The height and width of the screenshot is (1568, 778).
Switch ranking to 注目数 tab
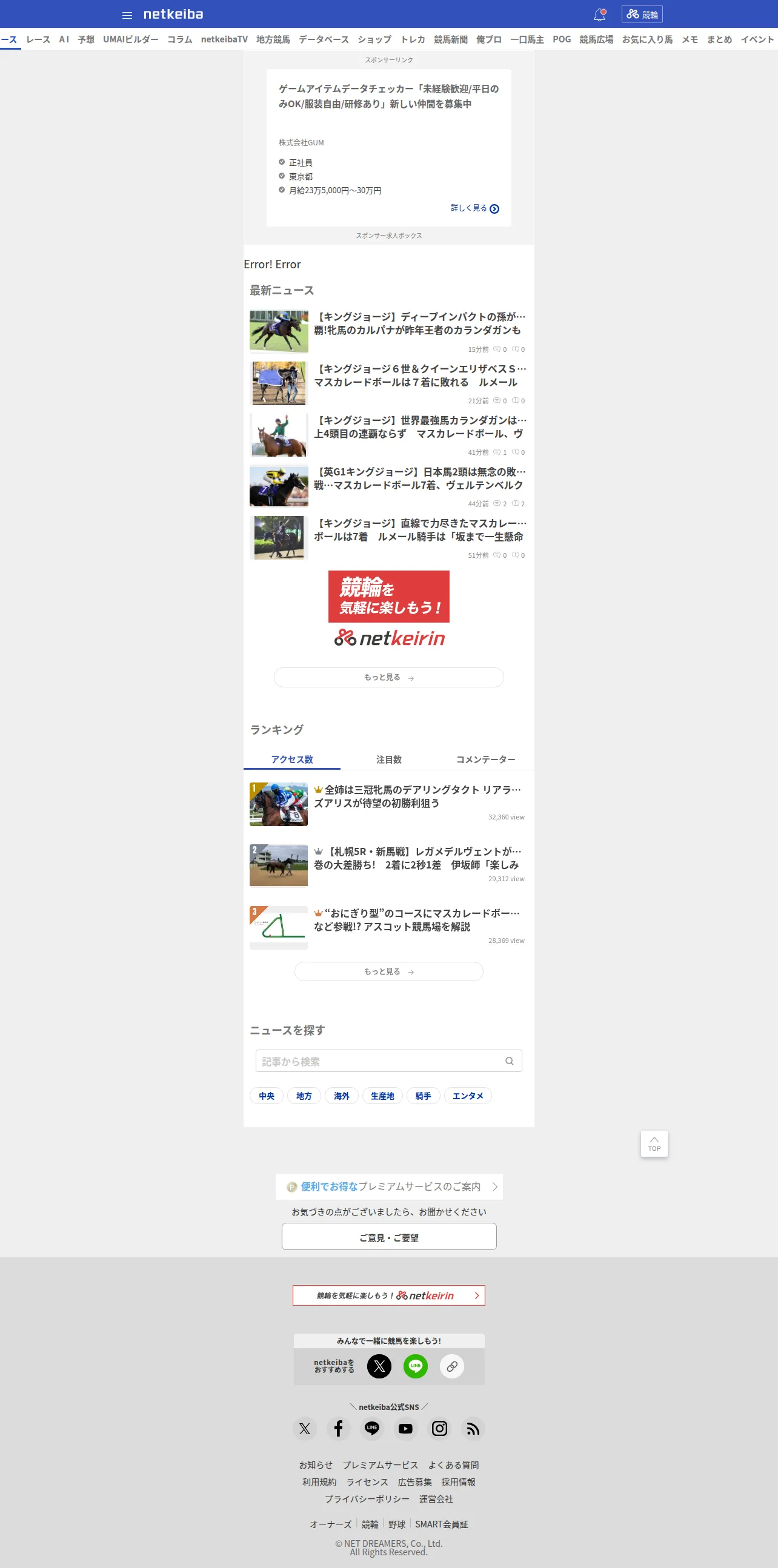coord(388,759)
